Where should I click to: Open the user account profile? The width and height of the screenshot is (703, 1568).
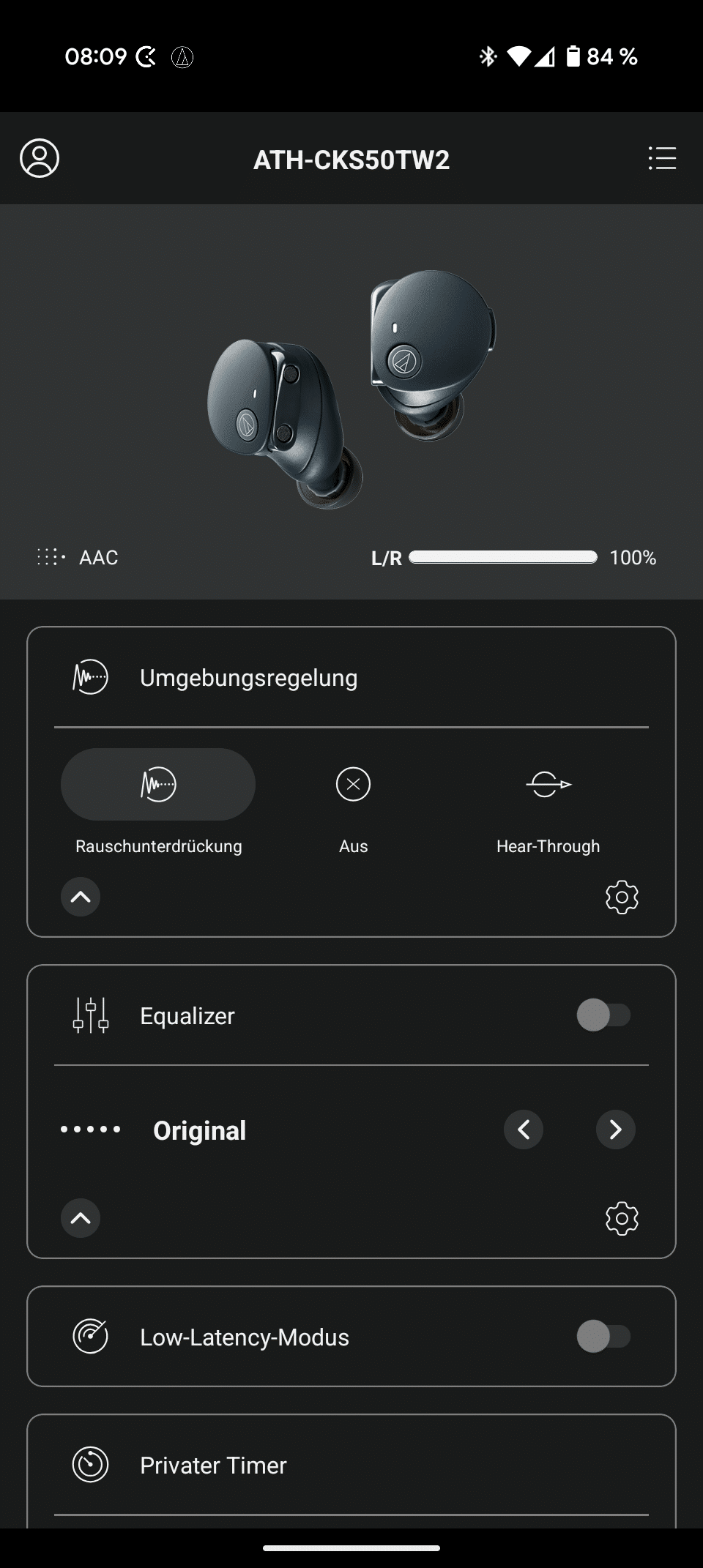point(40,158)
